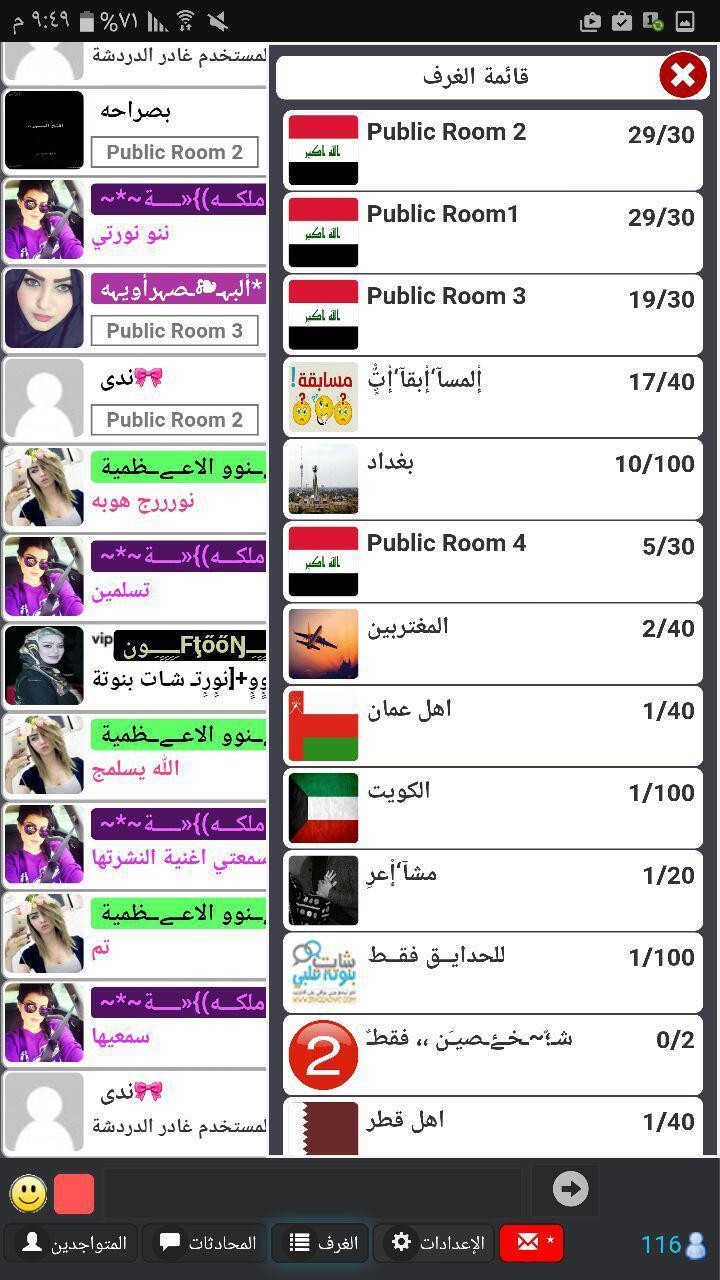Enter Public Room 4
The width and height of the screenshot is (720, 1280).
pyautogui.click(x=493, y=561)
